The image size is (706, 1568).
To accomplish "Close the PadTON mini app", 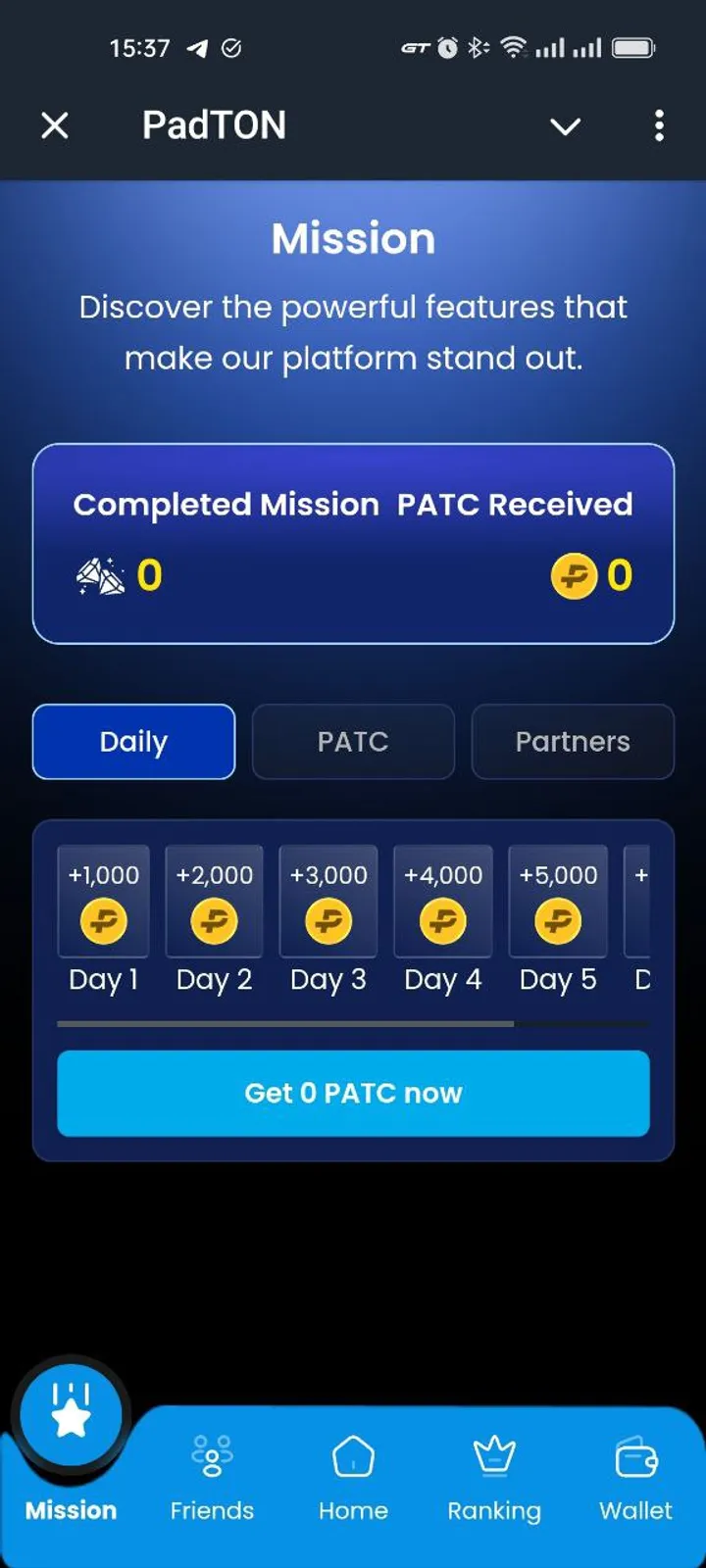I will coord(55,125).
